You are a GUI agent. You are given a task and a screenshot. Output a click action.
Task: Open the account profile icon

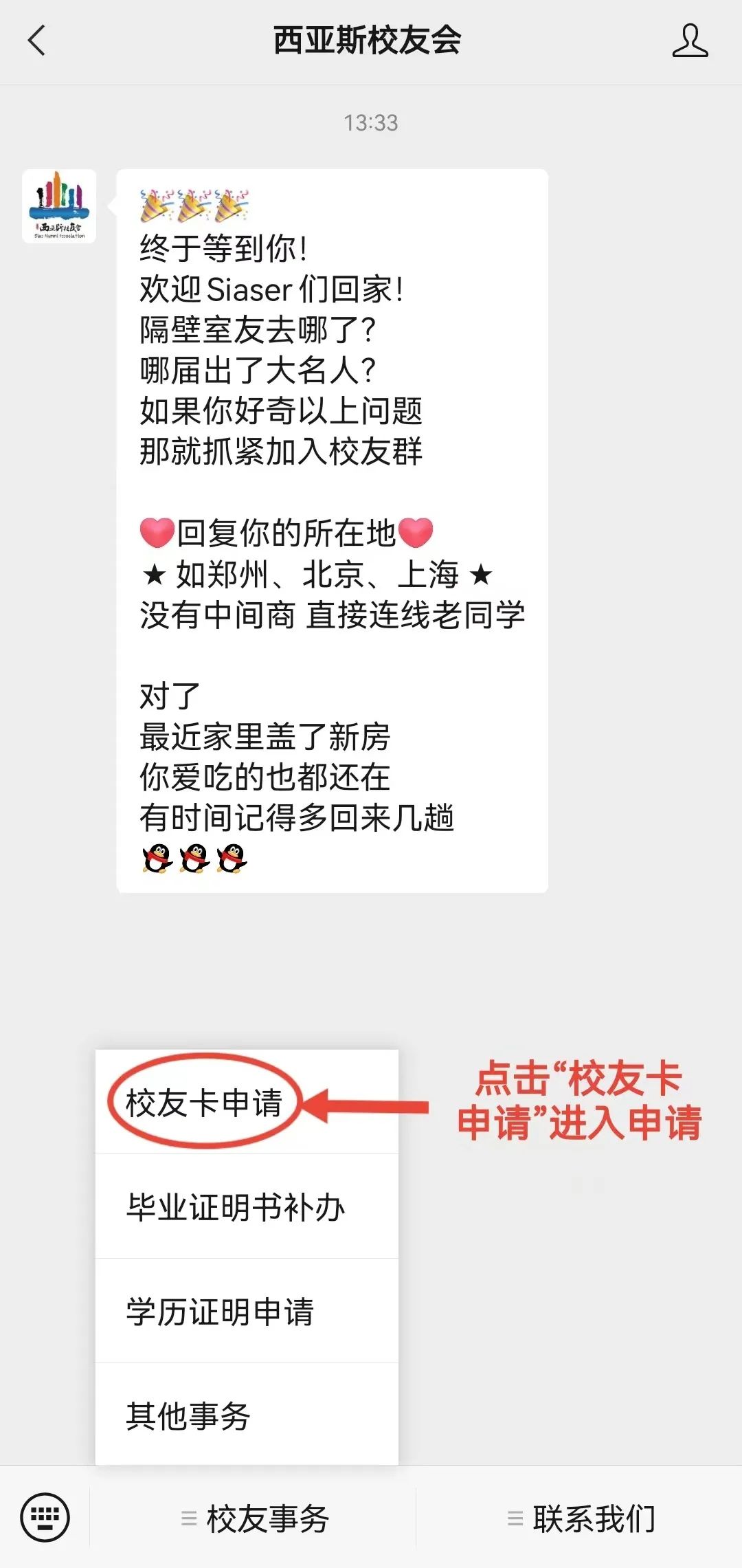(689, 41)
